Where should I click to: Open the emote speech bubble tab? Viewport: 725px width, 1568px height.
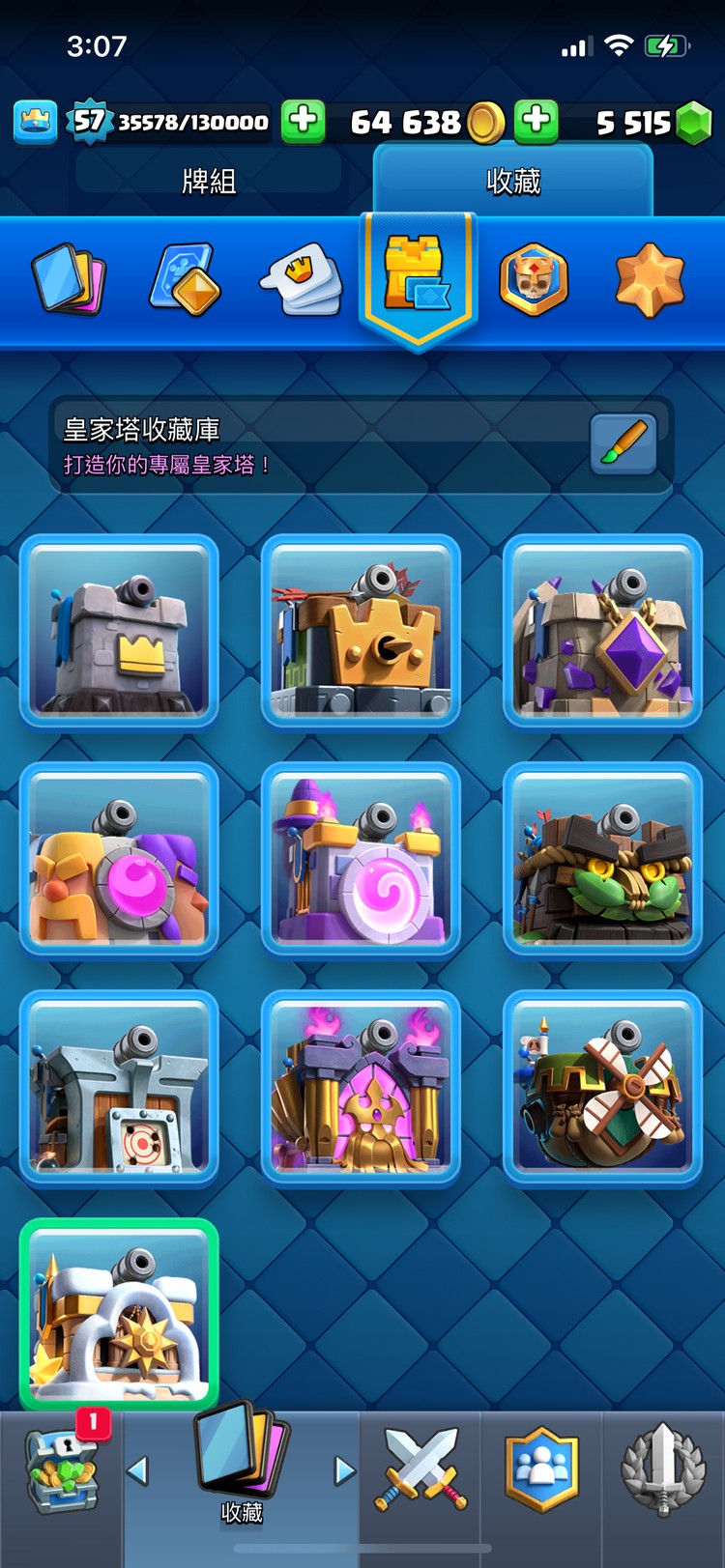pos(301,281)
